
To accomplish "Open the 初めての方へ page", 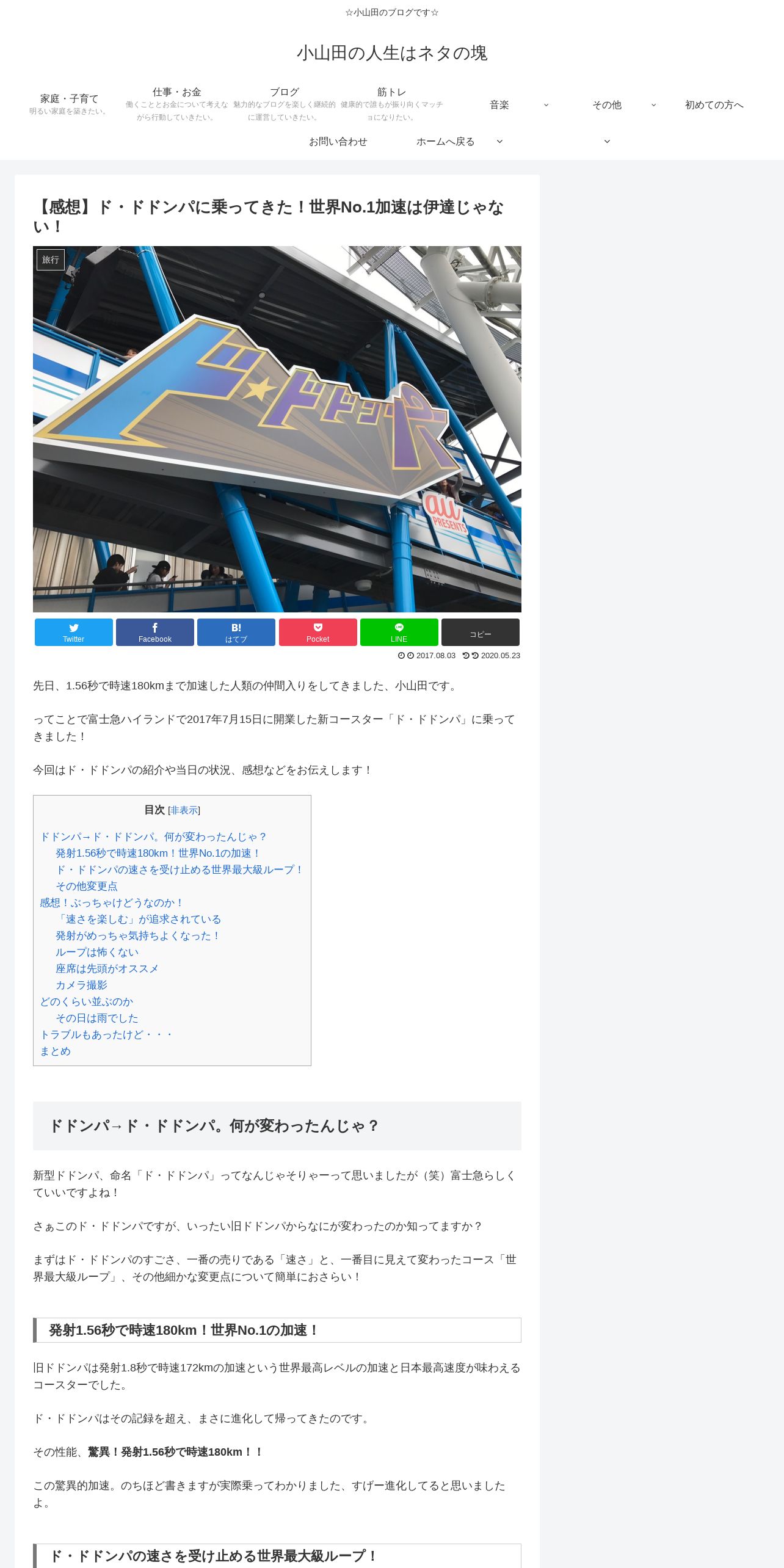I will [714, 105].
